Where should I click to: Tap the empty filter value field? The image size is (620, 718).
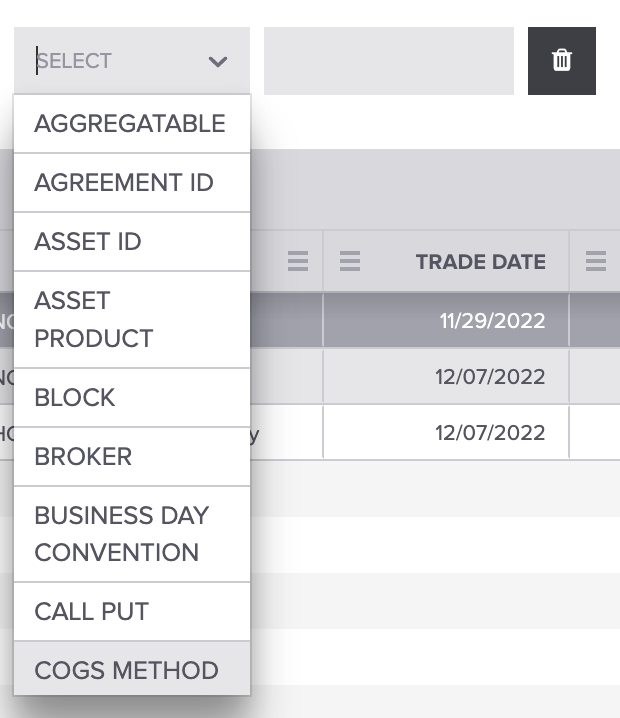[x=388, y=61]
